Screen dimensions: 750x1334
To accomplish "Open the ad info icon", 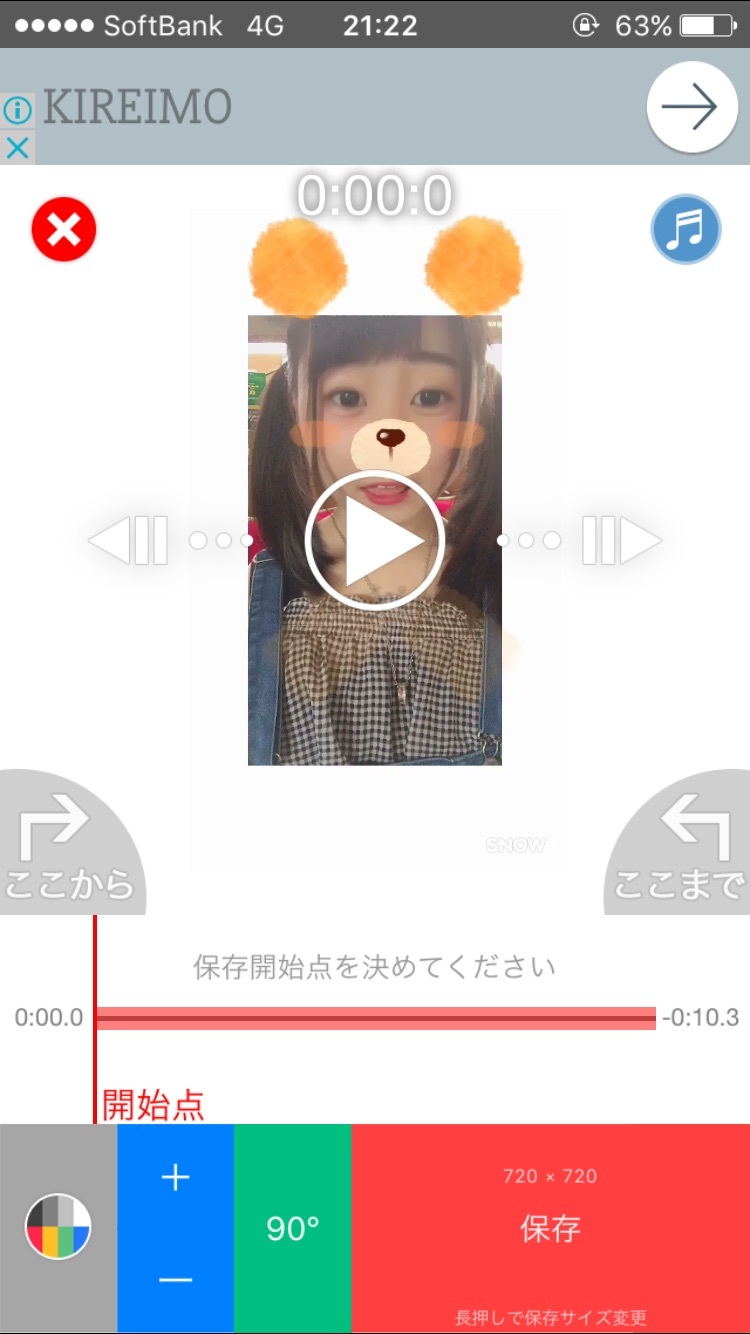I will 17,111.
